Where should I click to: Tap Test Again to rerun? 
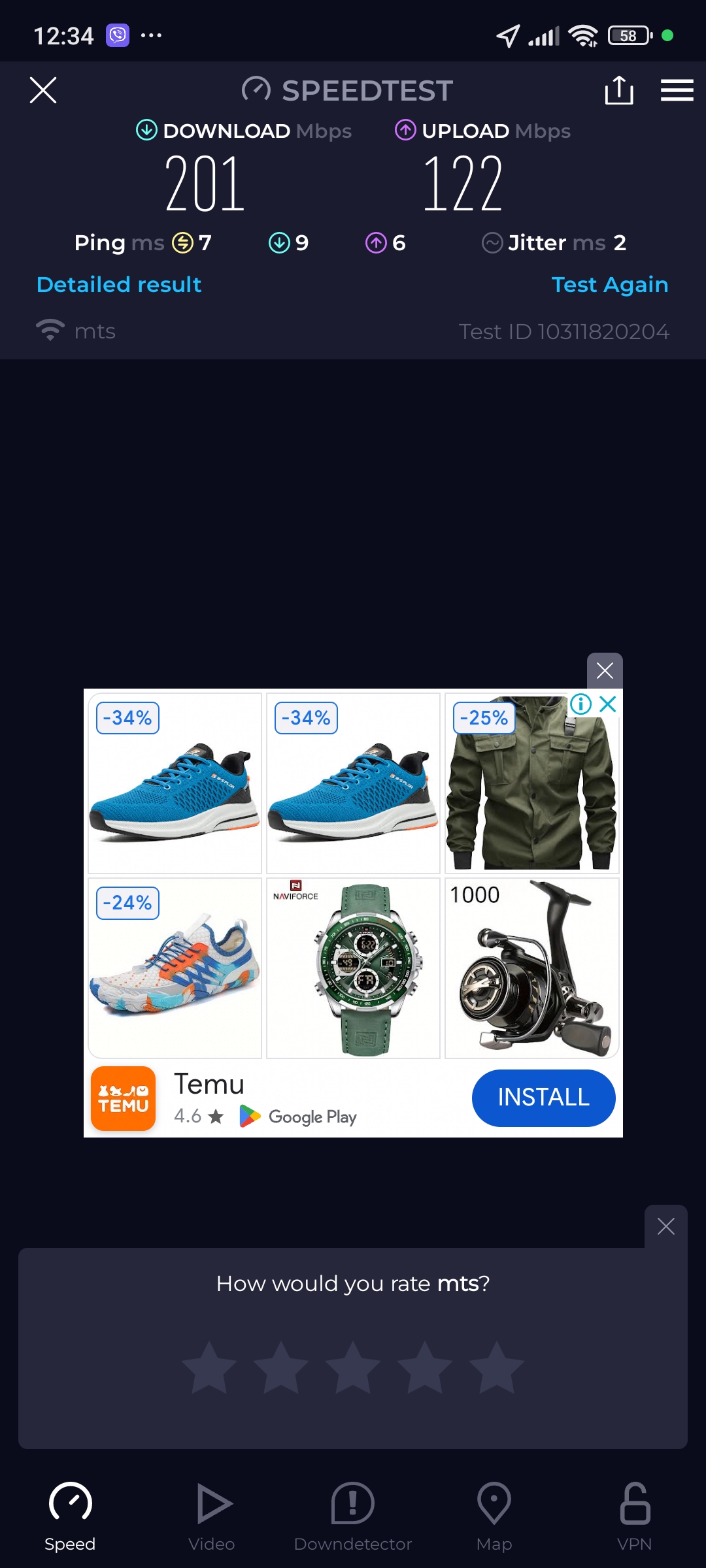tap(609, 285)
